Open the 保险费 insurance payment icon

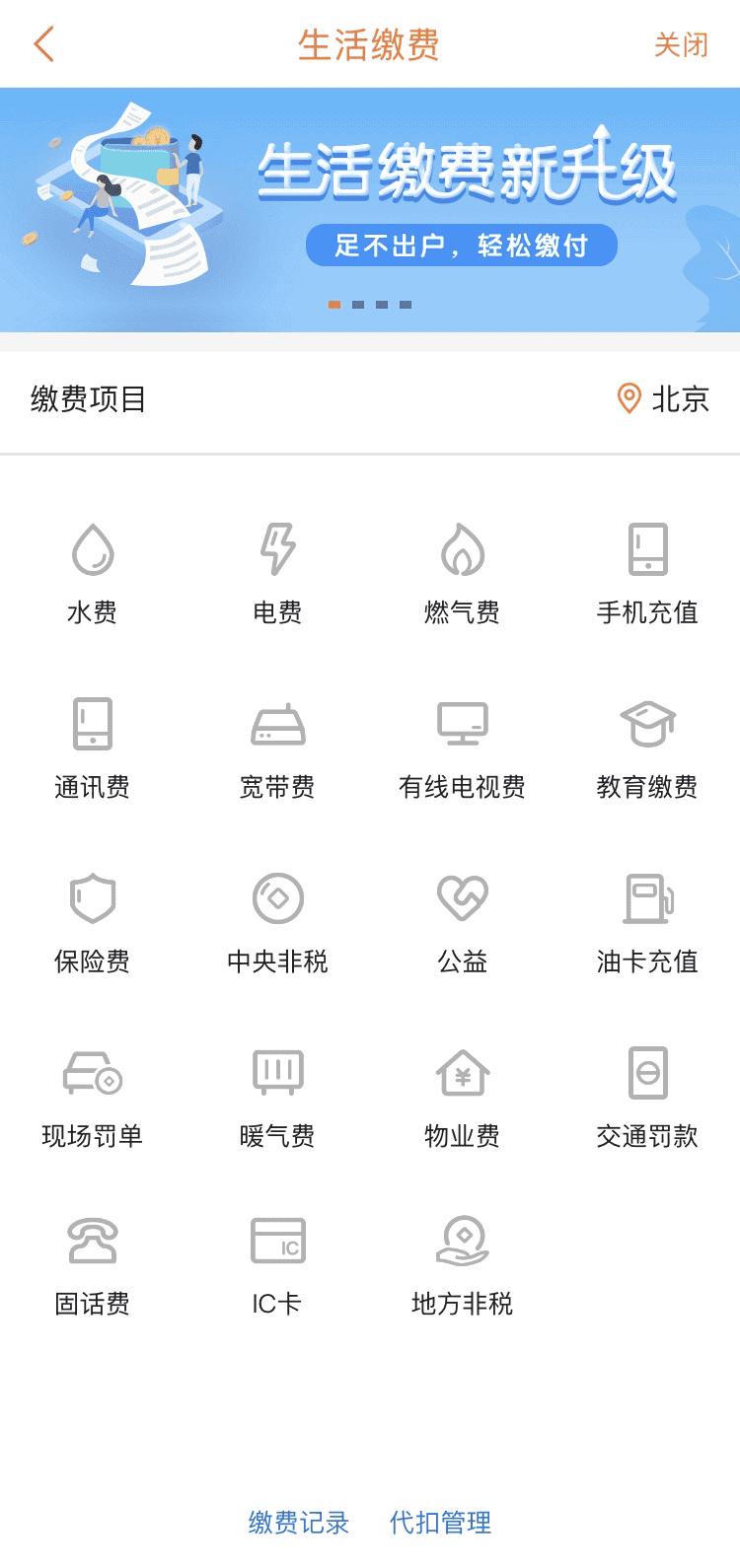click(93, 917)
